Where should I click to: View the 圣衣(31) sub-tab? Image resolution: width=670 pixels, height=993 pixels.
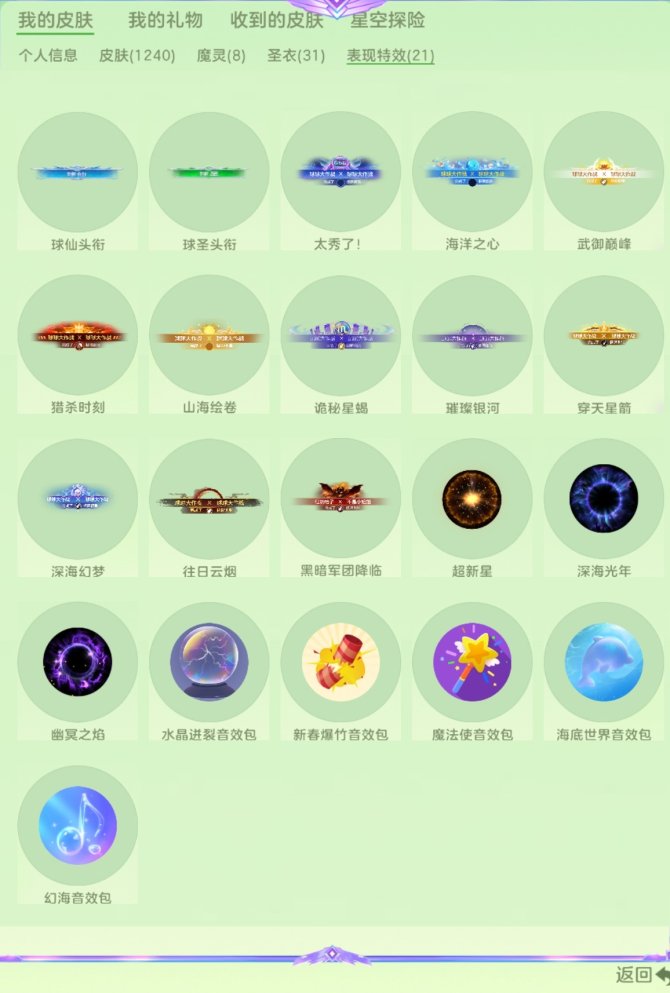coord(296,55)
